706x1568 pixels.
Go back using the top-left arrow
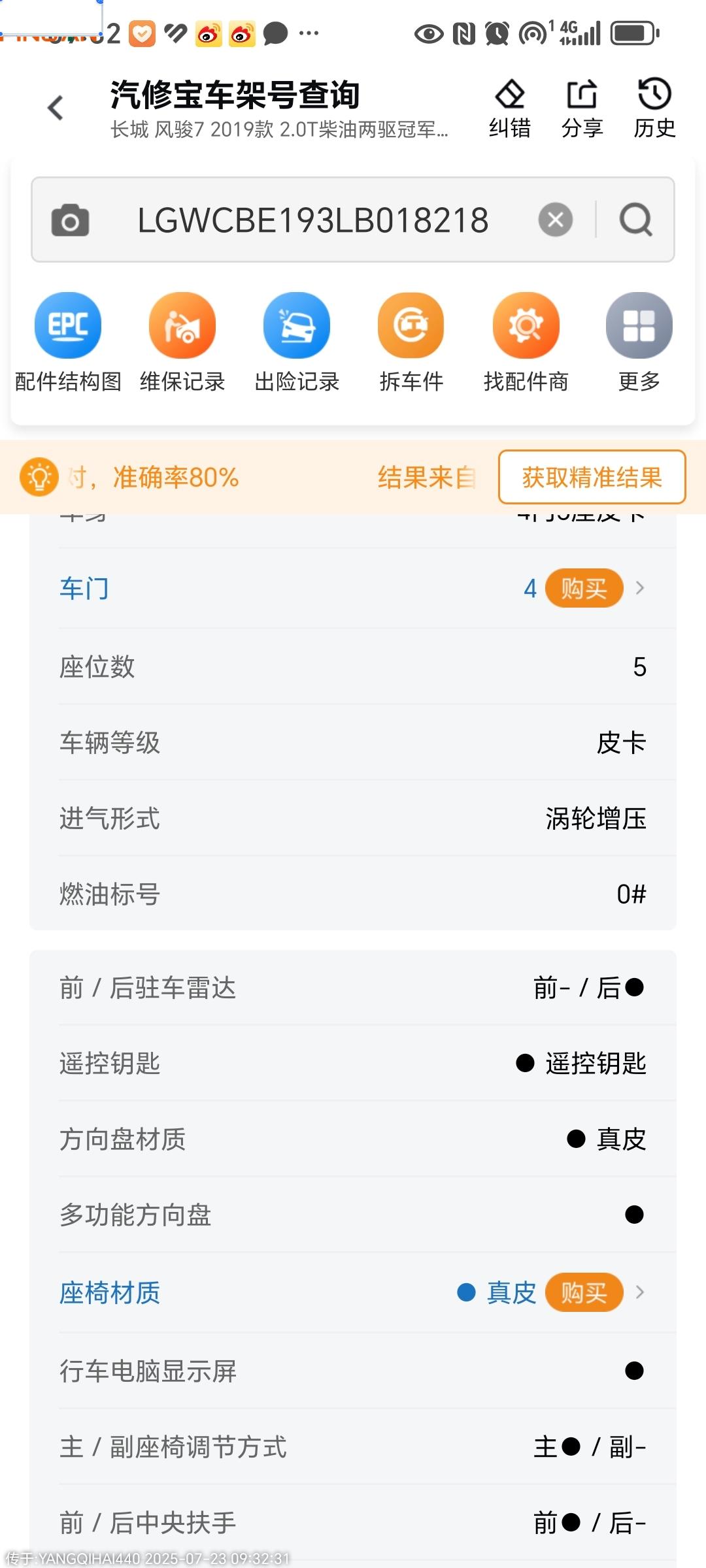click(56, 108)
